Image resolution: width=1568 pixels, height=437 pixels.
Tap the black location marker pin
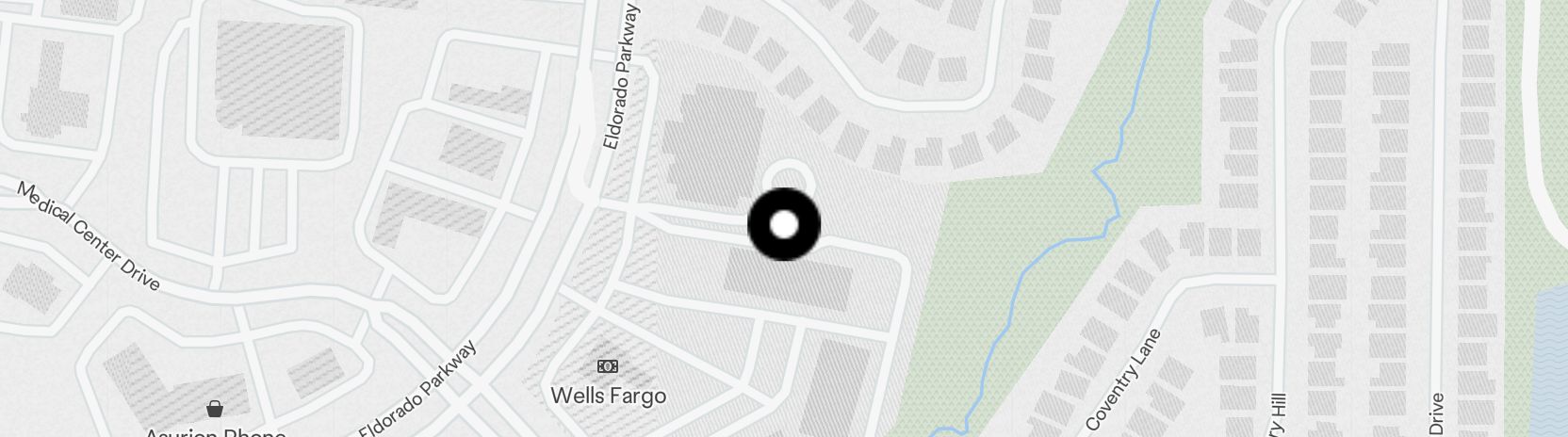tap(783, 225)
